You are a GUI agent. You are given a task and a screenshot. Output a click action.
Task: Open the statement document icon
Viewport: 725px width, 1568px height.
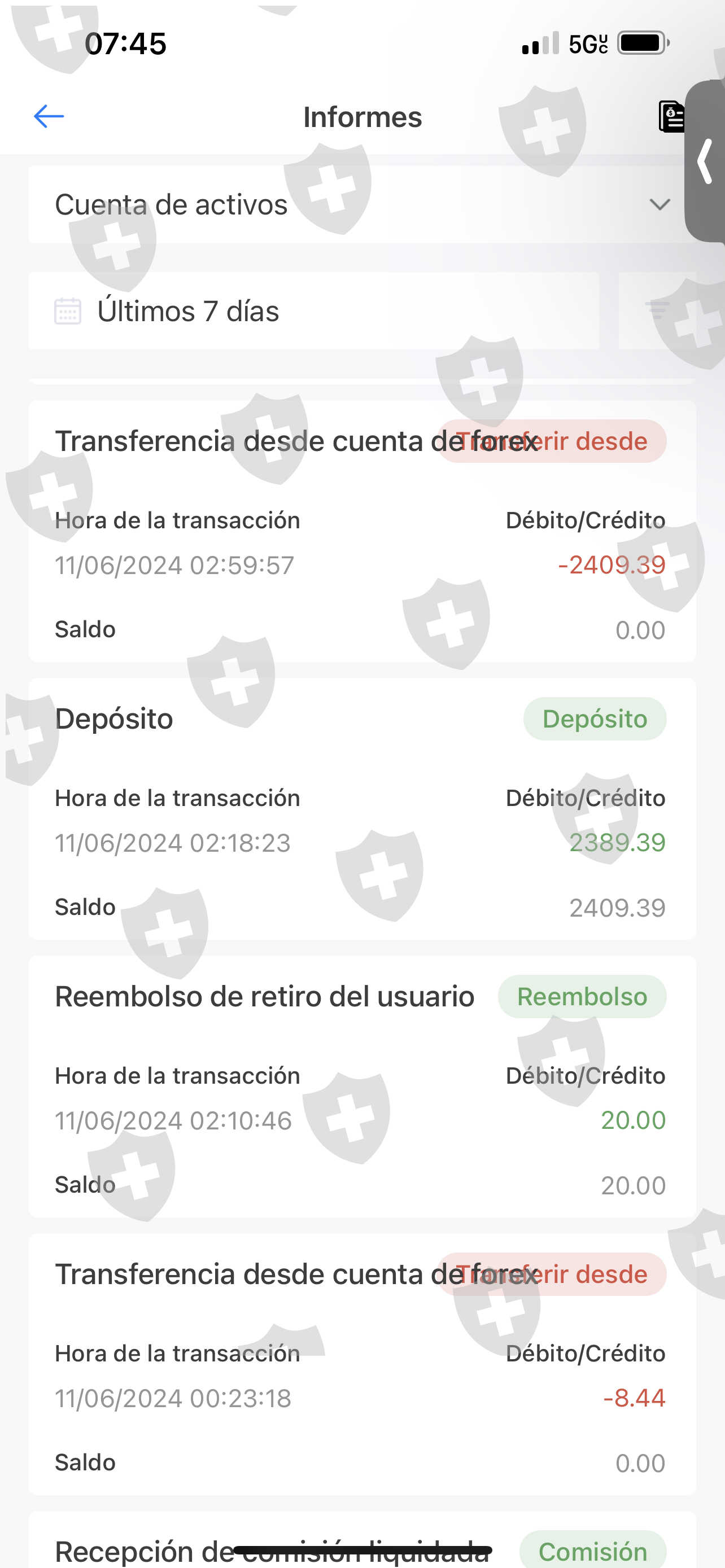click(x=671, y=116)
